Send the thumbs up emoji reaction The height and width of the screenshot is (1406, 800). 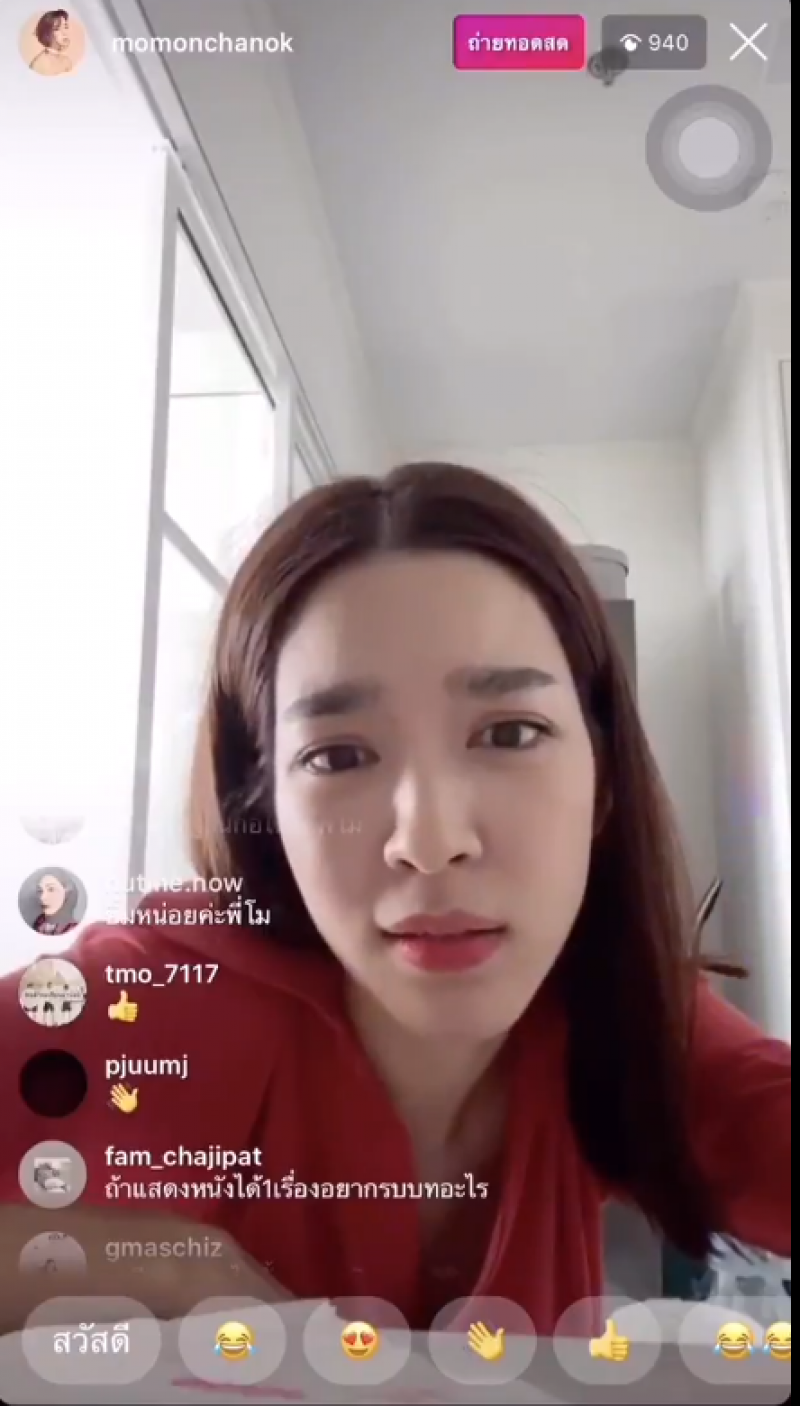pyautogui.click(x=607, y=1341)
